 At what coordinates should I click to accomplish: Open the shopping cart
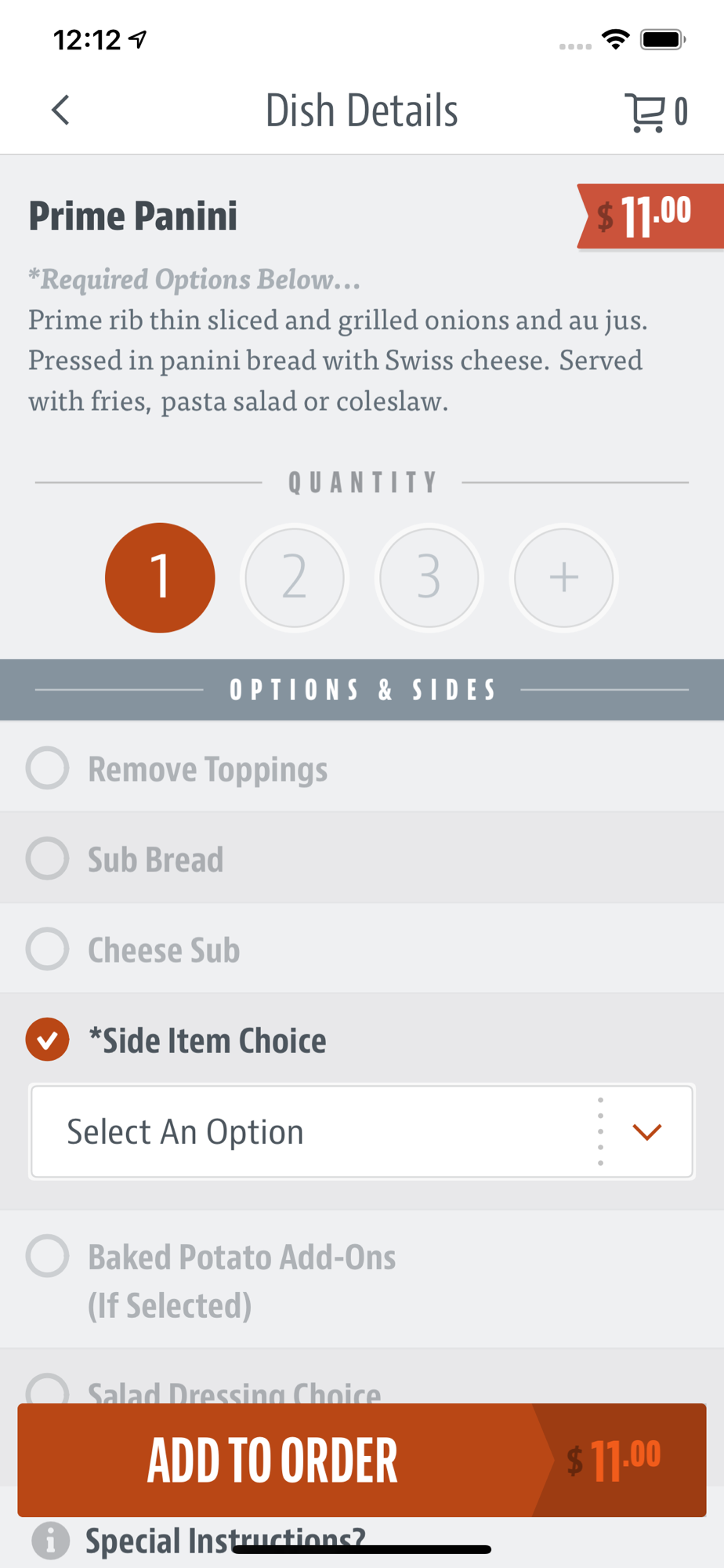(656, 112)
